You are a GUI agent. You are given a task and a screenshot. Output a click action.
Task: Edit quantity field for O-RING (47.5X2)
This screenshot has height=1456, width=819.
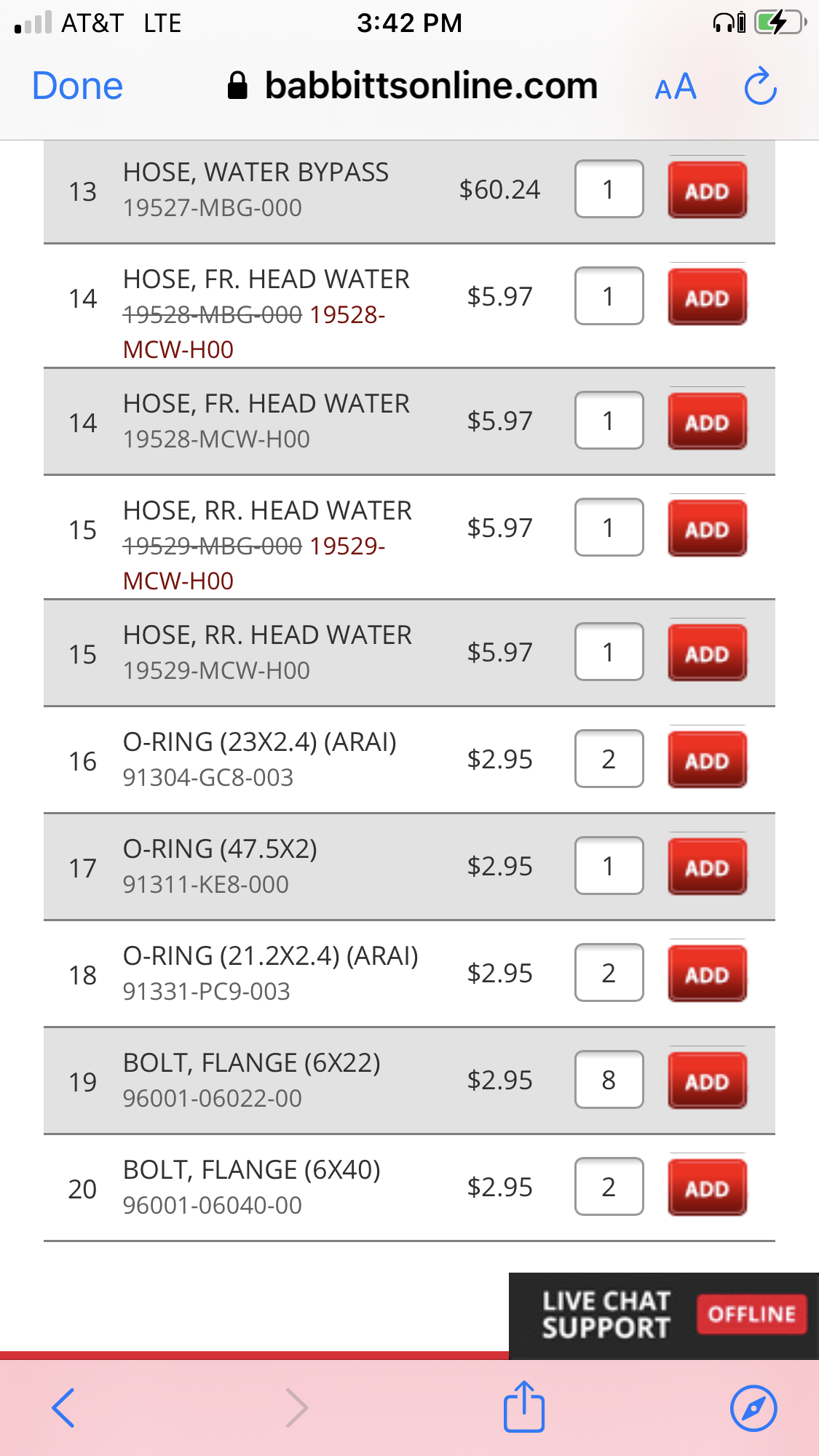point(609,866)
